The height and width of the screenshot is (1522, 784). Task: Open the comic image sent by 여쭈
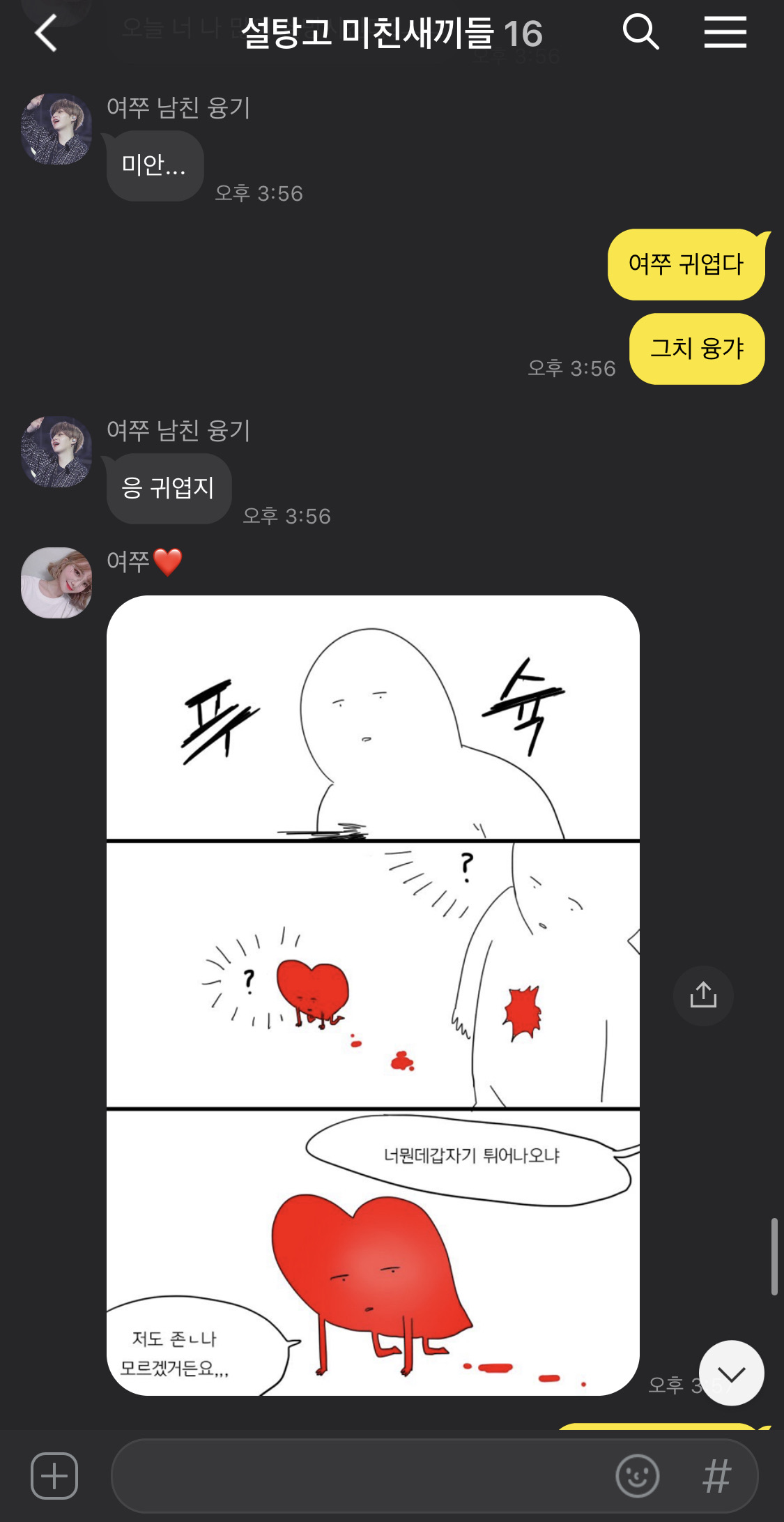(x=373, y=995)
